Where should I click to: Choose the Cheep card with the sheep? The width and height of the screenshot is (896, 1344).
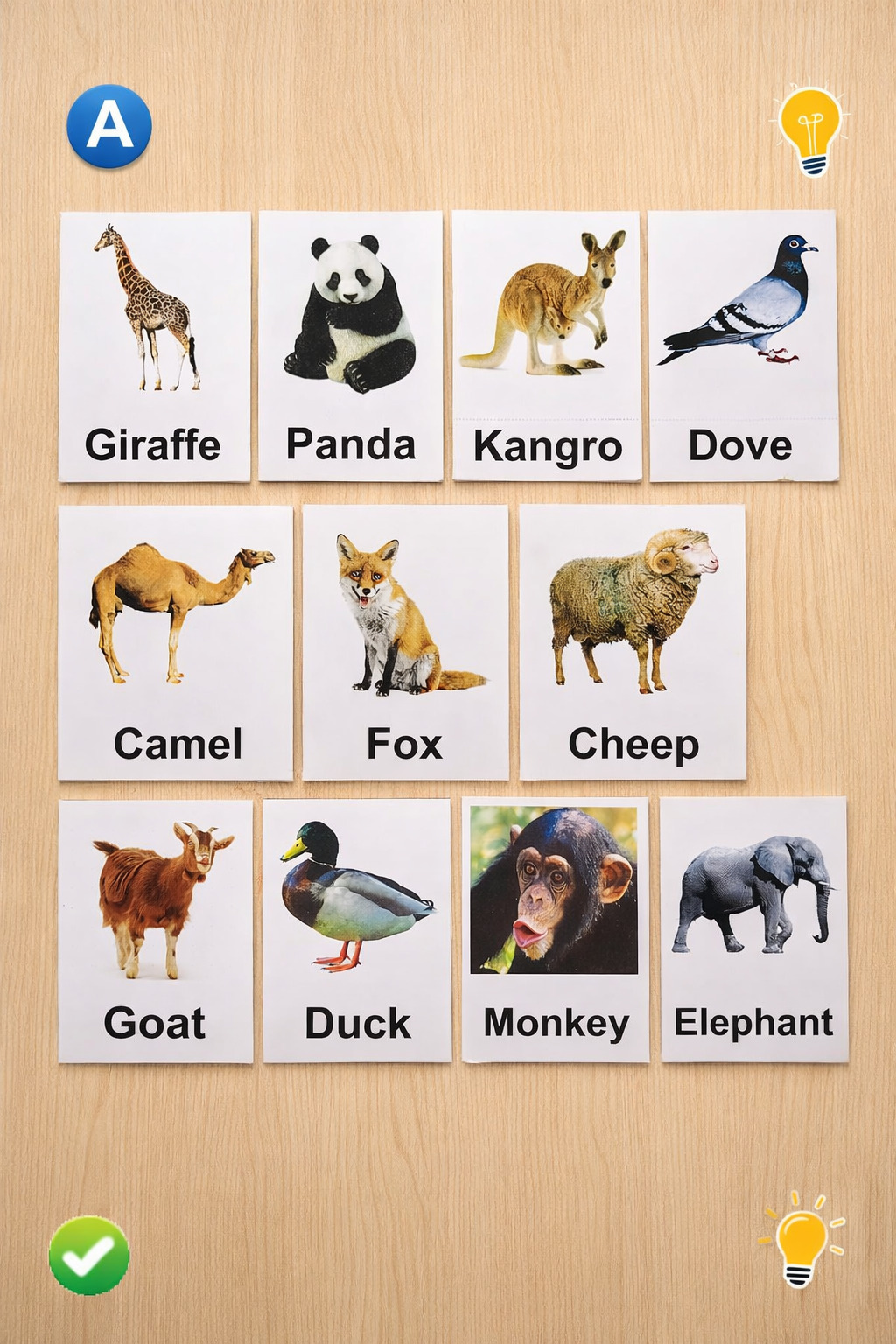click(x=633, y=642)
